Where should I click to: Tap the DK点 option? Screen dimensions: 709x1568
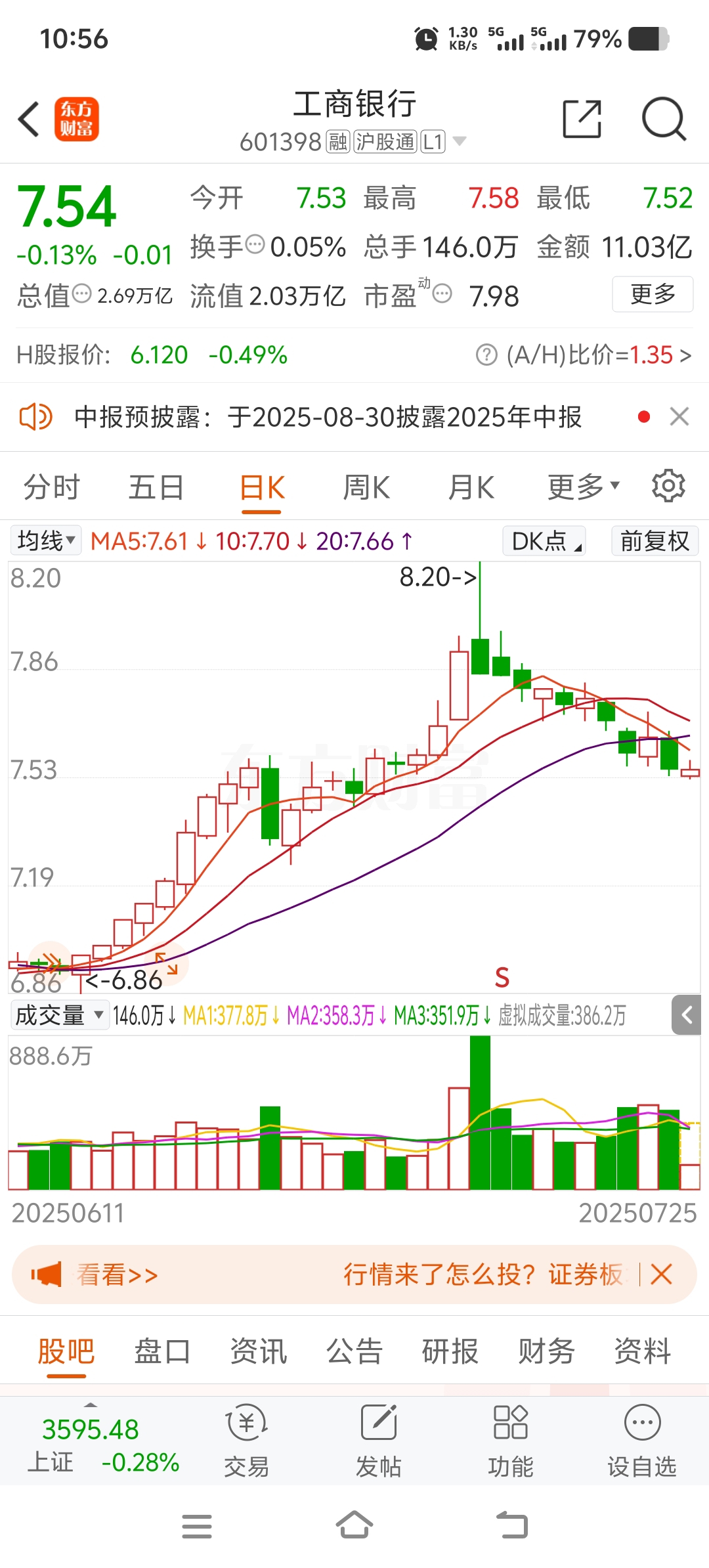click(544, 541)
